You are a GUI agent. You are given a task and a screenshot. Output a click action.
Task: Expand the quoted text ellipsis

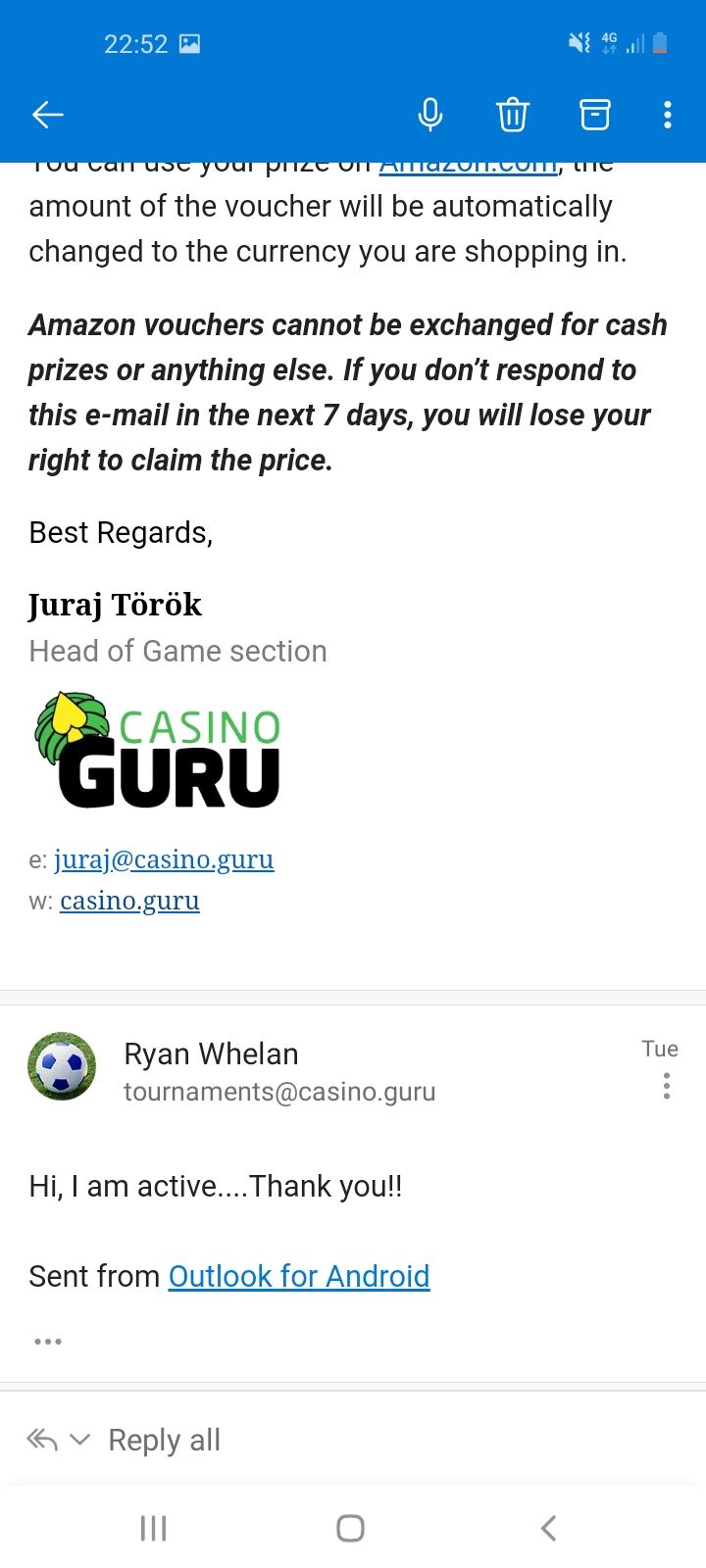pyautogui.click(x=48, y=1342)
